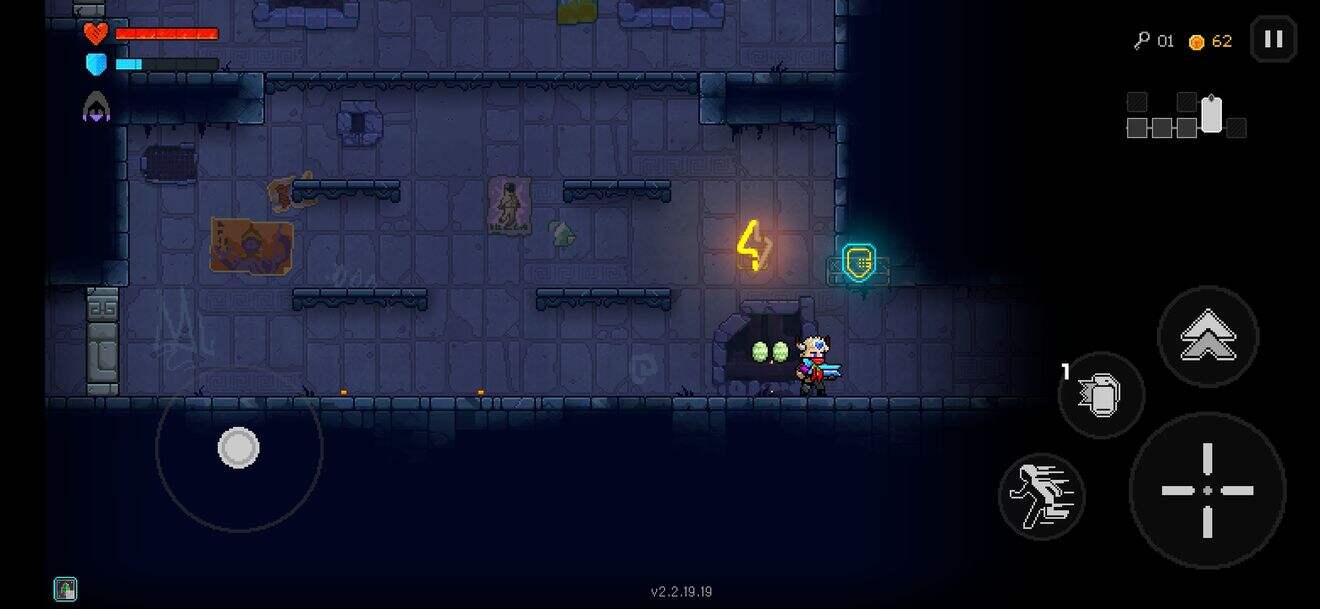Image resolution: width=1320 pixels, height=609 pixels.
Task: Jump using the double-arrow button
Action: [x=1208, y=336]
